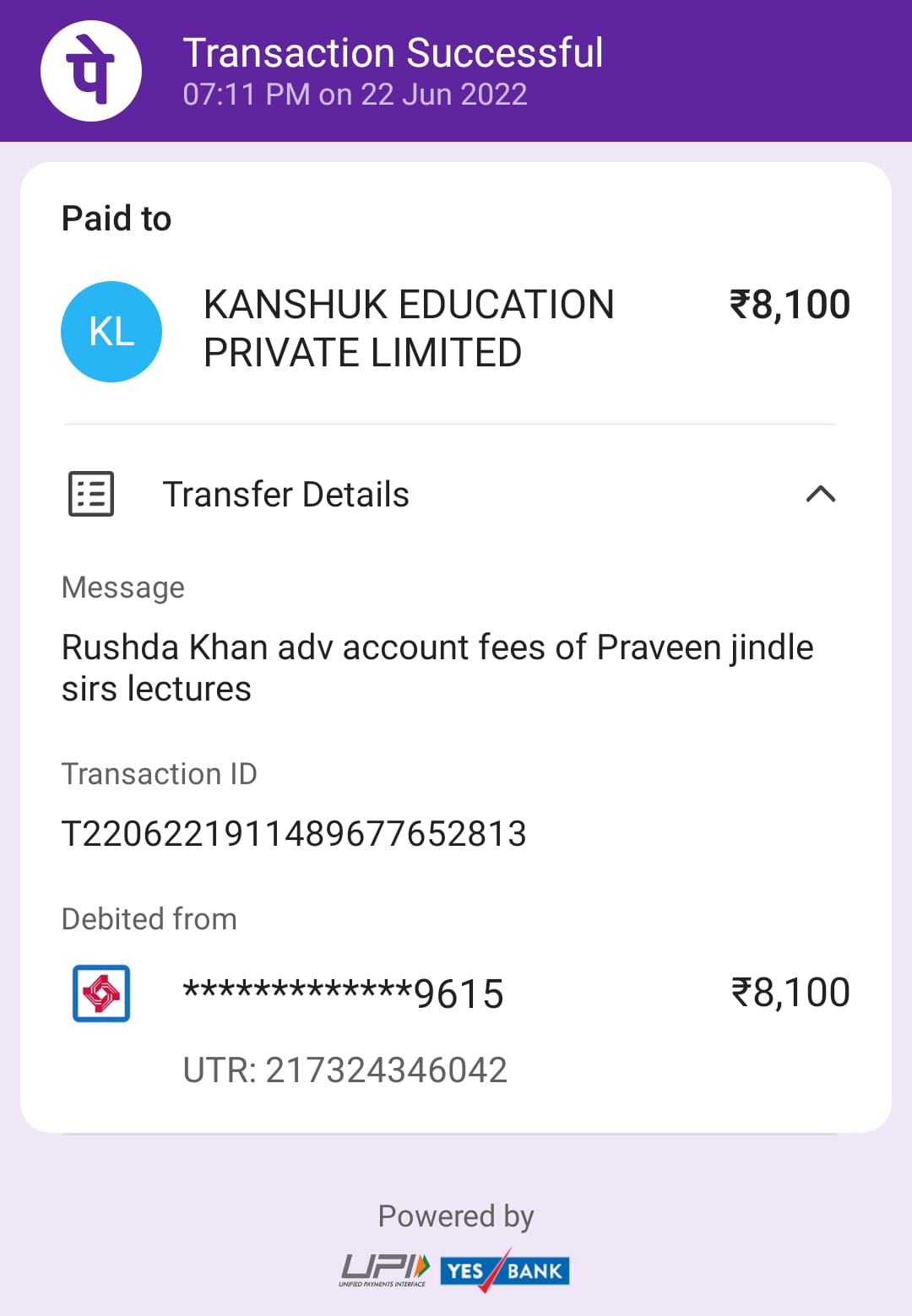
Task: Collapse the Transfer Details section
Action: (820, 495)
